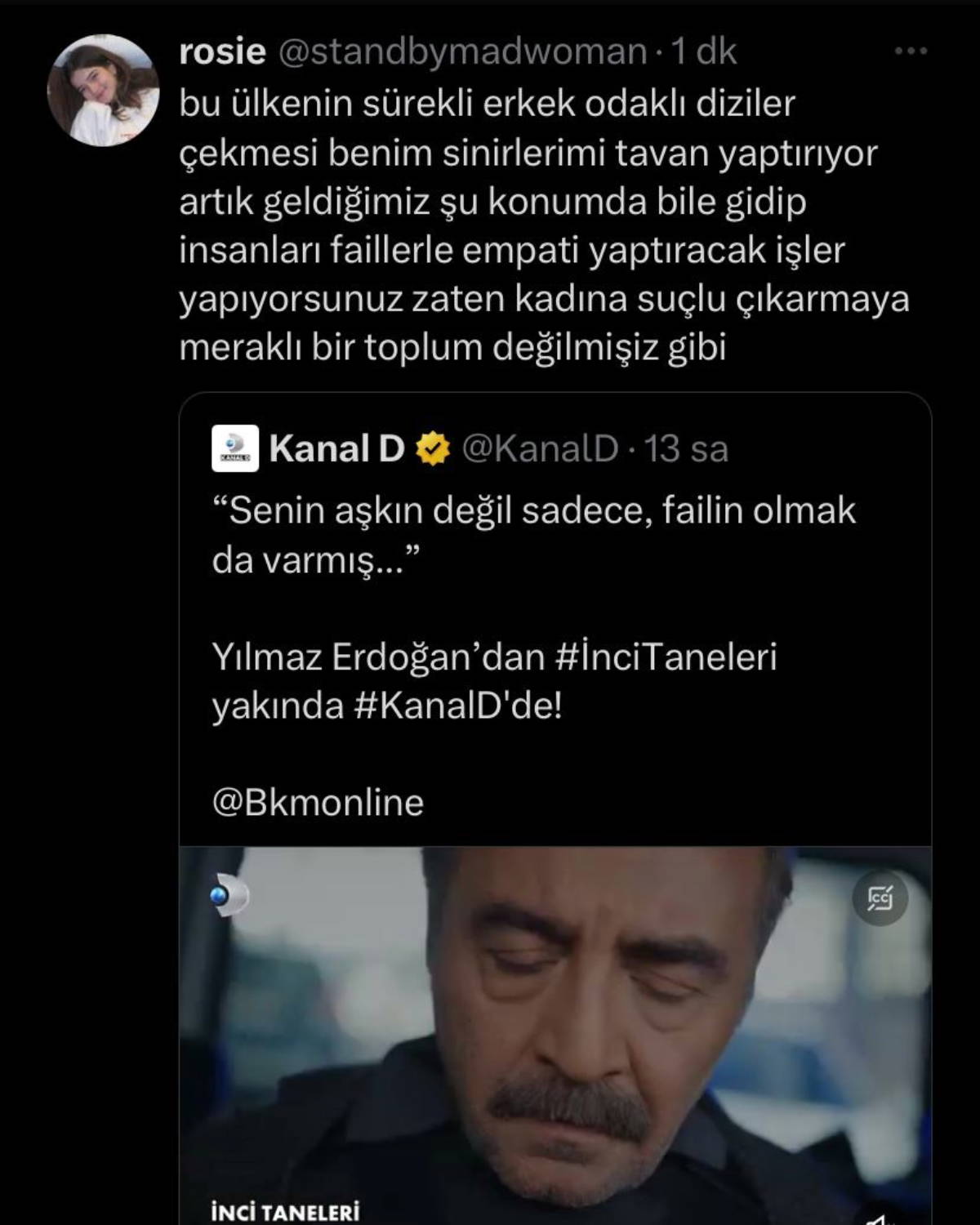Open @standbymadwoman profile from username

[x=463, y=52]
